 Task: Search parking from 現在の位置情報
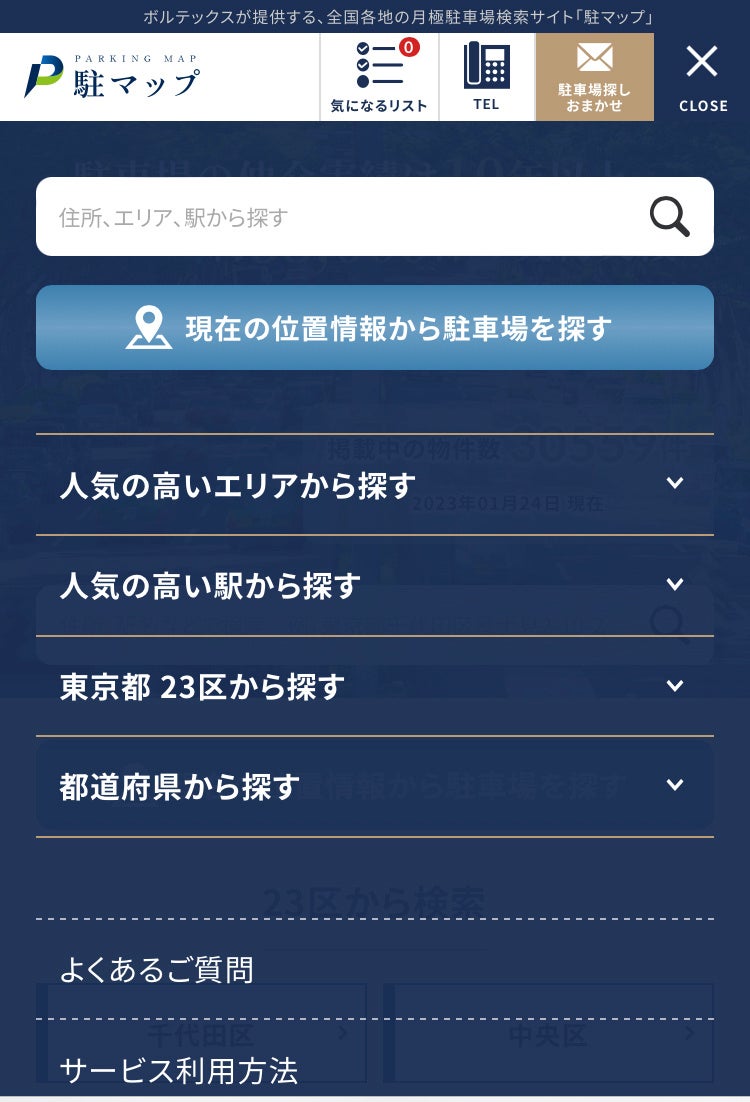click(x=375, y=328)
